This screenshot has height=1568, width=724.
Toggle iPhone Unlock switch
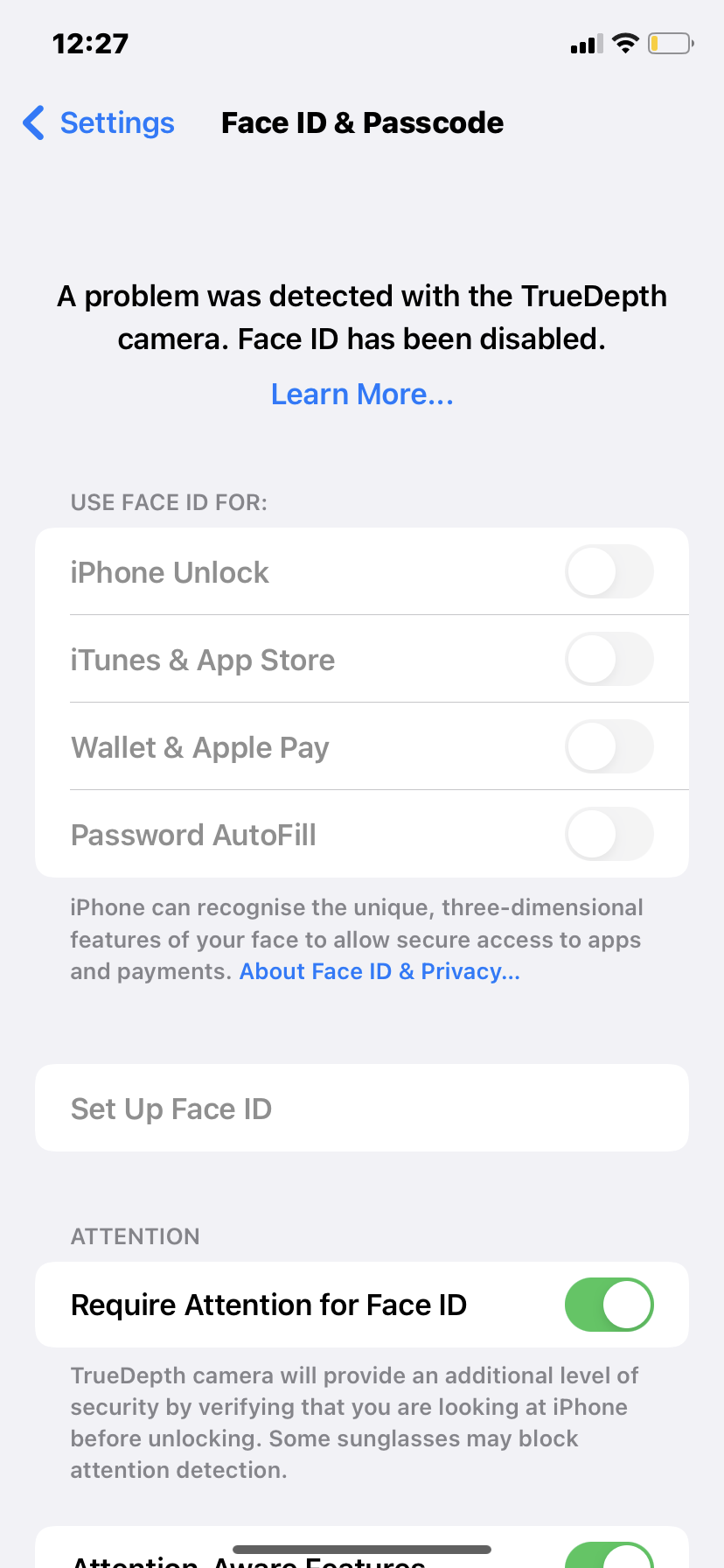point(609,571)
